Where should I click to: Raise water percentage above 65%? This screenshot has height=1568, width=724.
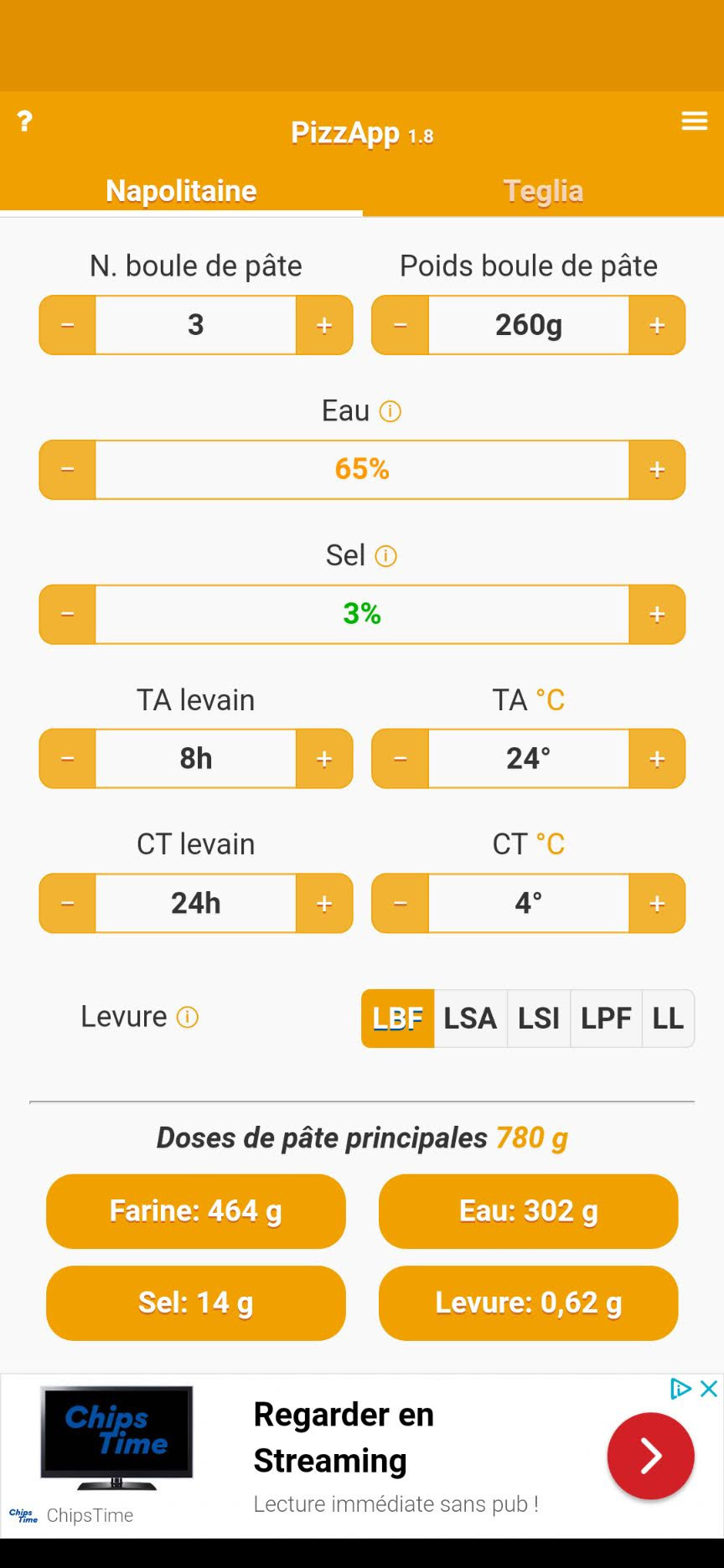pos(657,470)
